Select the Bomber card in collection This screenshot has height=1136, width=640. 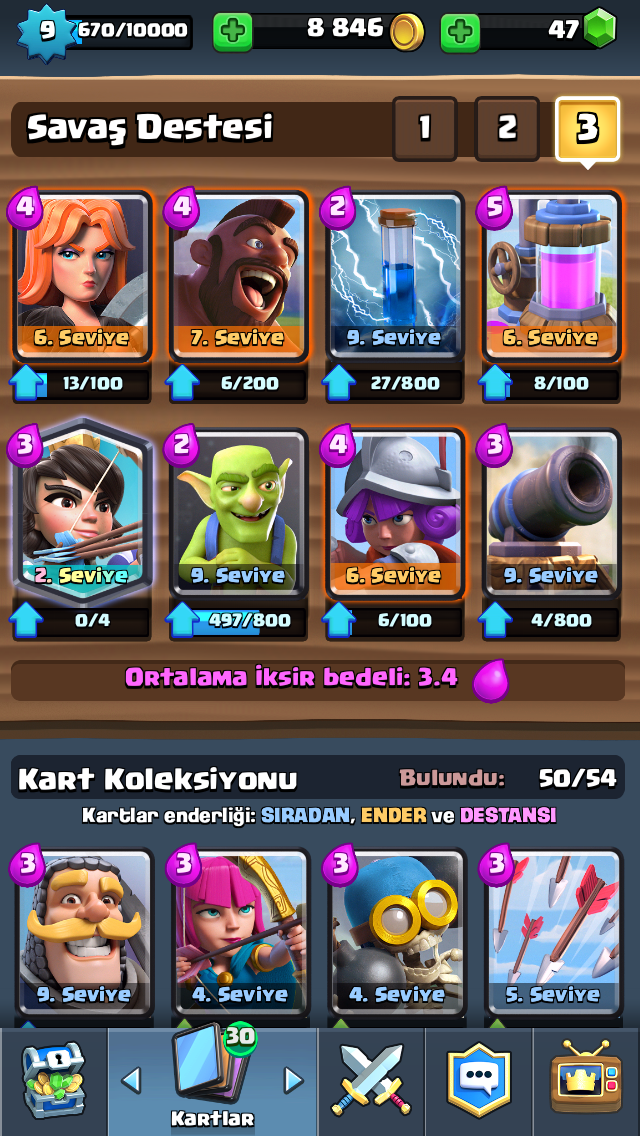(x=397, y=932)
